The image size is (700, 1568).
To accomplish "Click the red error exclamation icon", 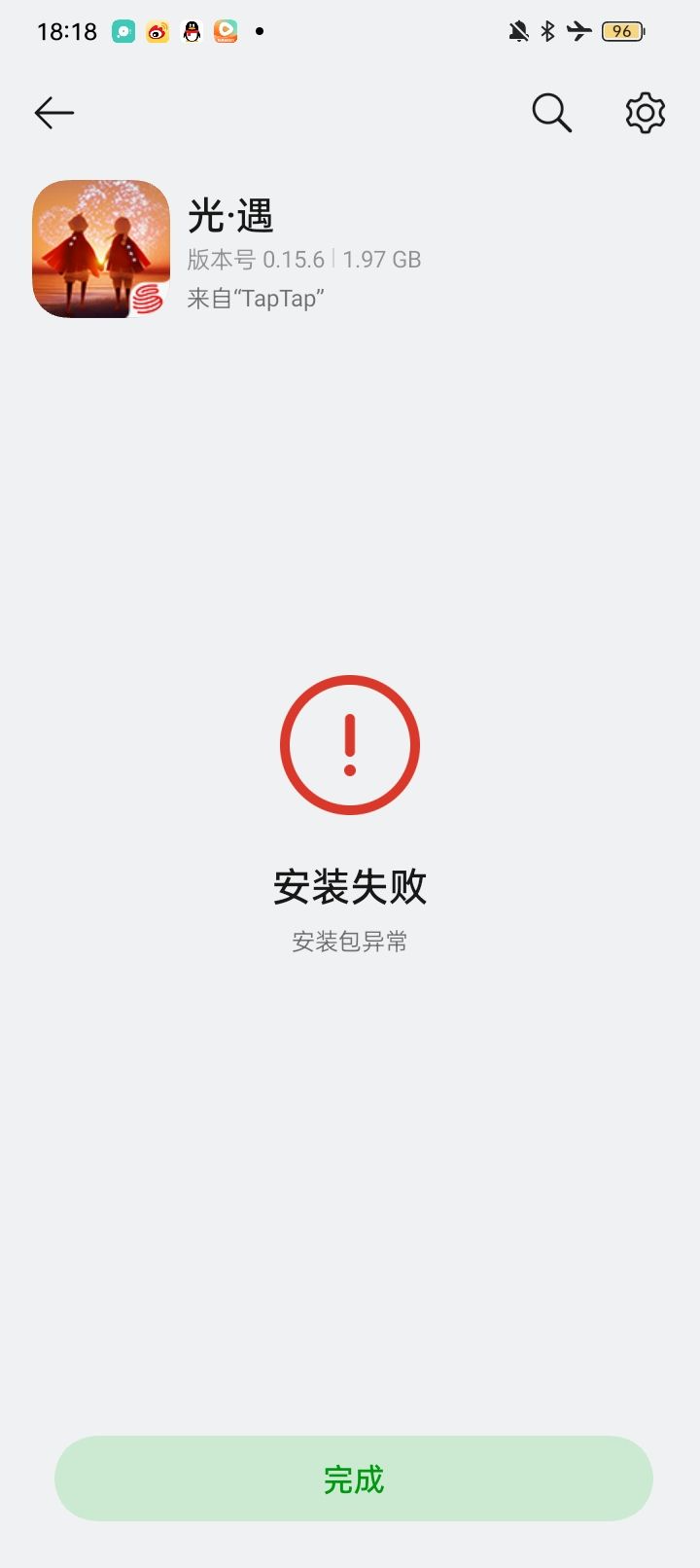I will point(350,746).
